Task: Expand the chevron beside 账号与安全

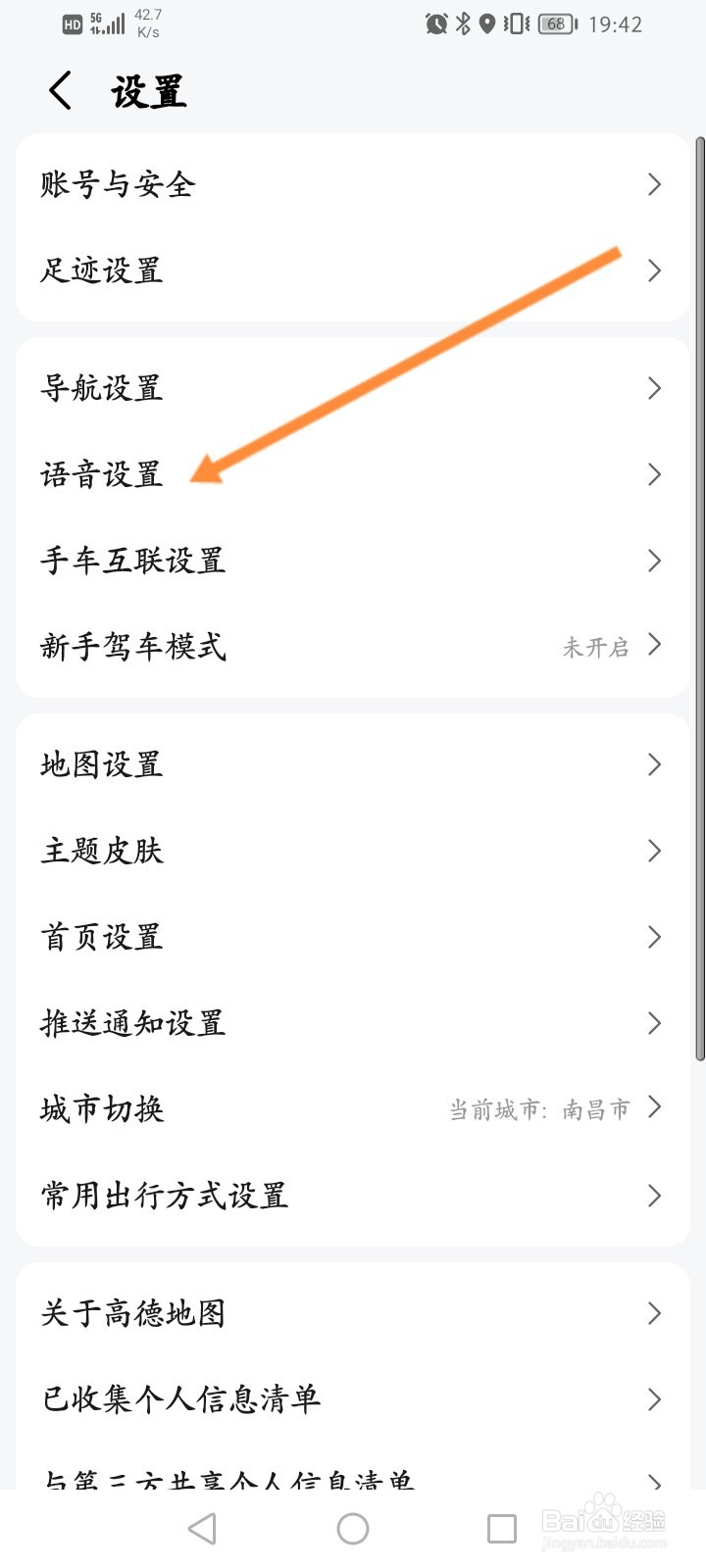Action: coord(654,184)
